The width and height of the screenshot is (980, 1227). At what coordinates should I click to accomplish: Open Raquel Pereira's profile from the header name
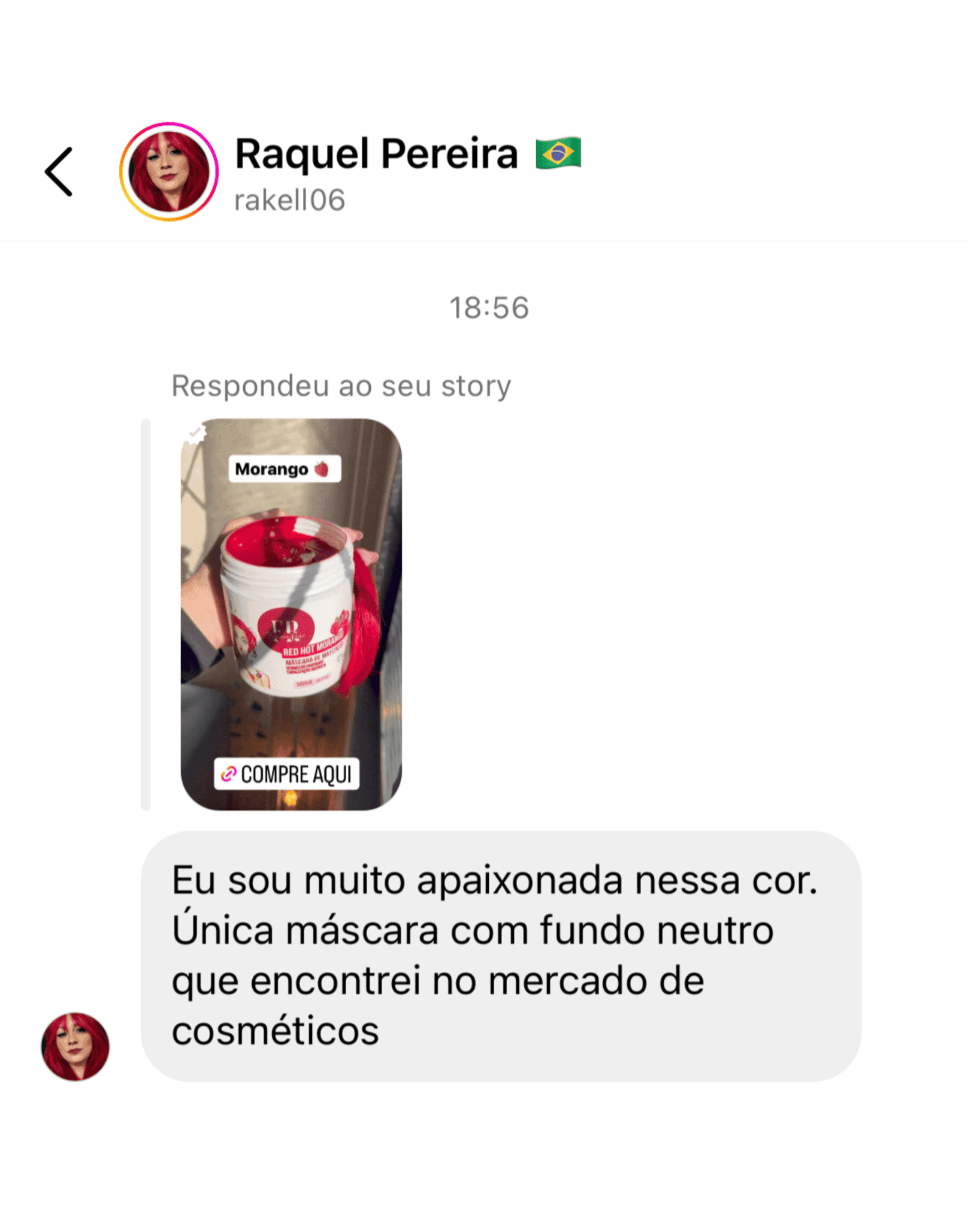[376, 154]
